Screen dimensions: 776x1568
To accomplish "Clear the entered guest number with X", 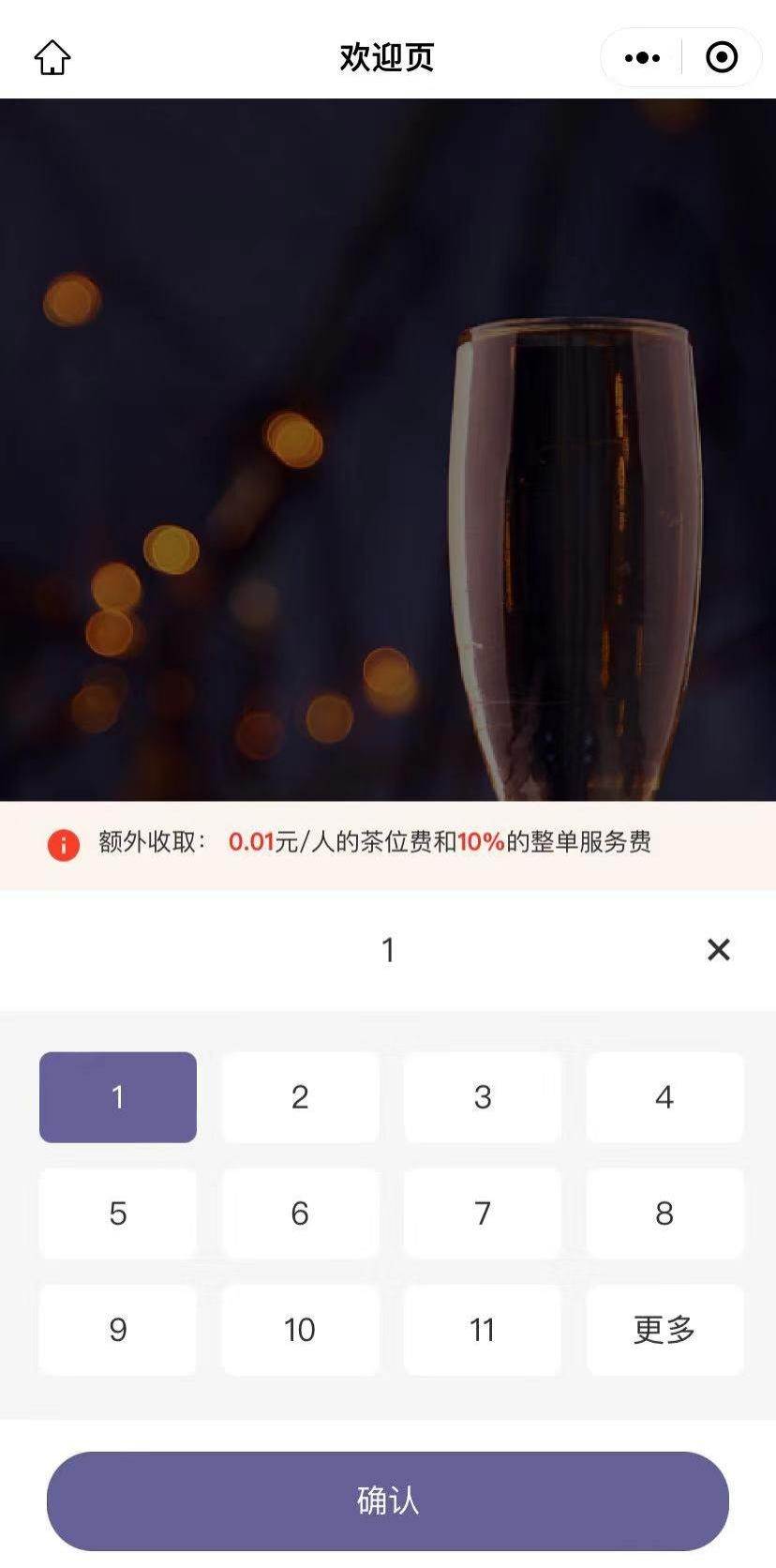I will [718, 950].
